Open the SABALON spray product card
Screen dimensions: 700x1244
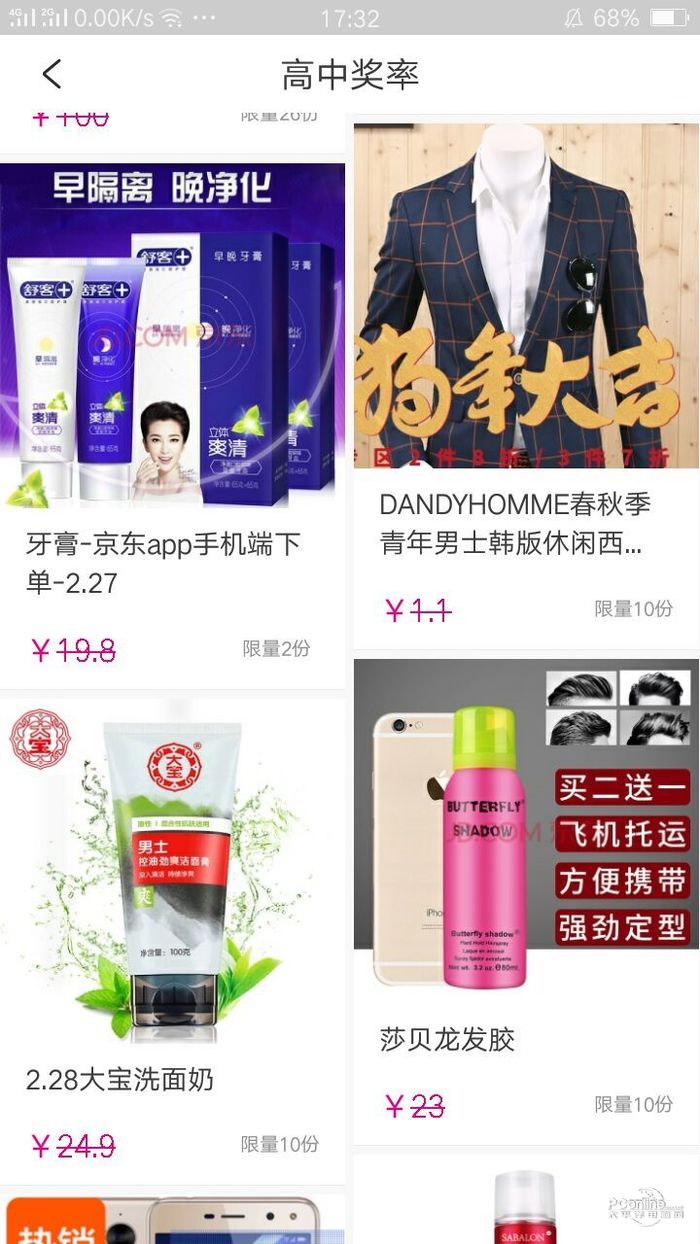click(x=526, y=1205)
